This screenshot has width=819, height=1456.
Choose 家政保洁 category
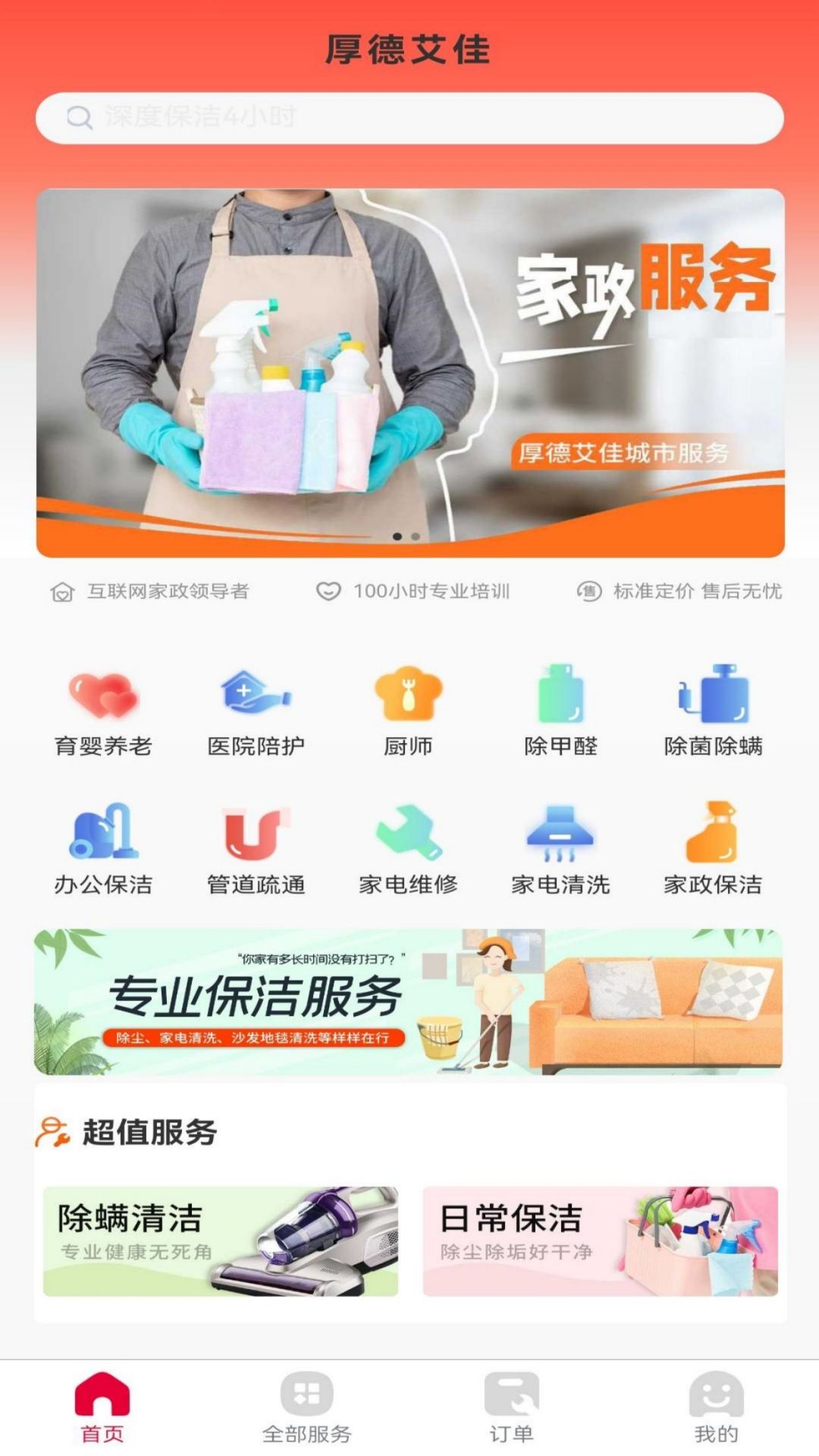tap(713, 849)
